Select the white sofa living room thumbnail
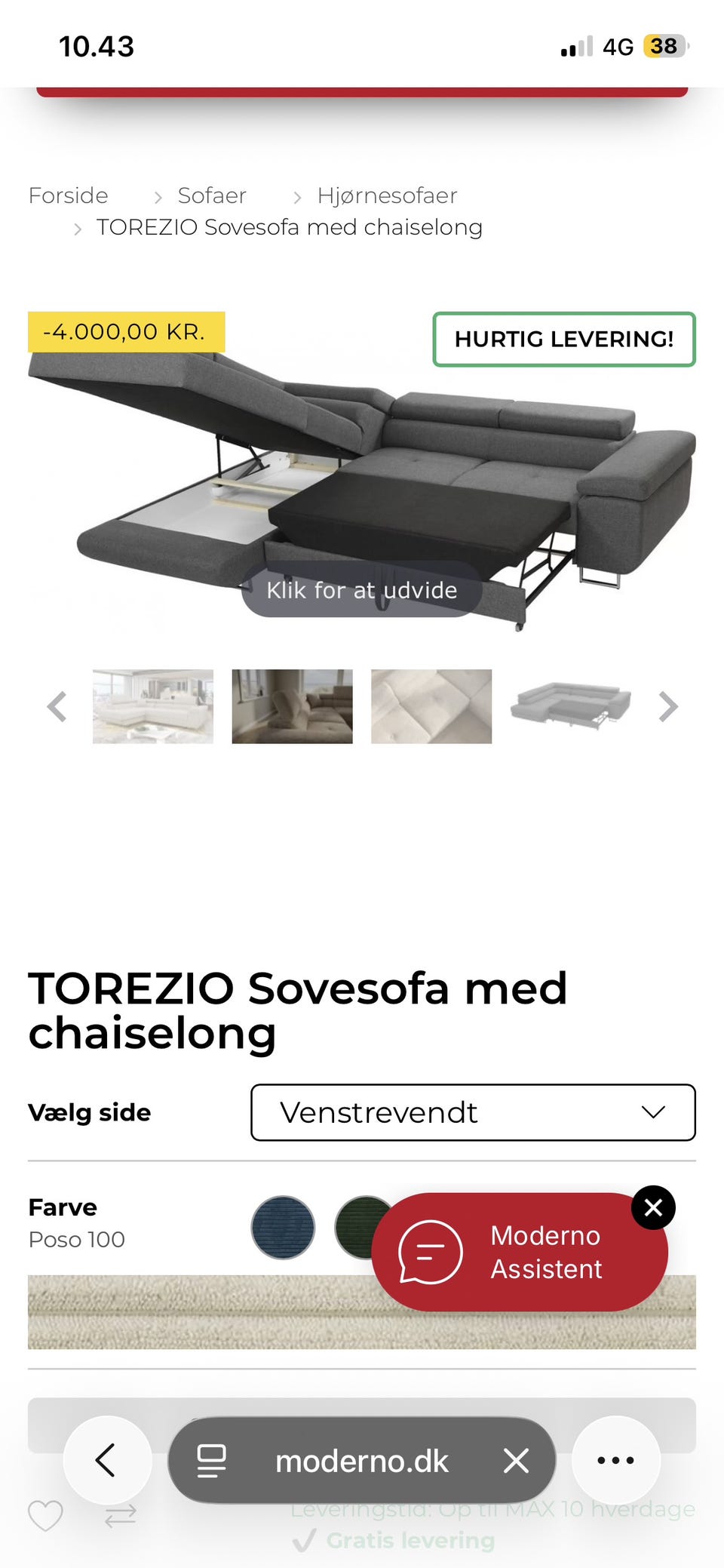724x1568 pixels. 153,706
